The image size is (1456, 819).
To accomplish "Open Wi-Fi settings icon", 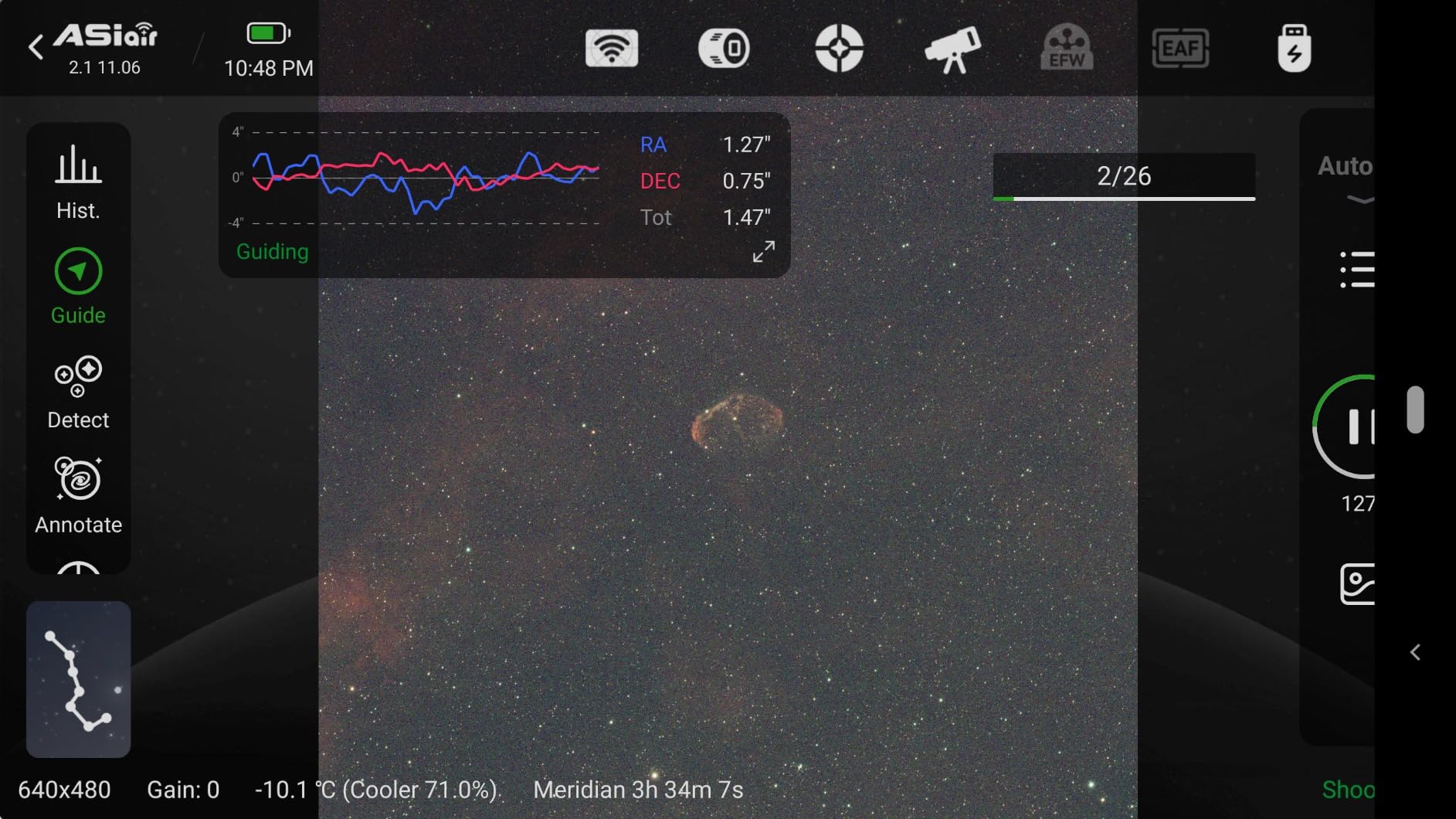I will [611, 48].
